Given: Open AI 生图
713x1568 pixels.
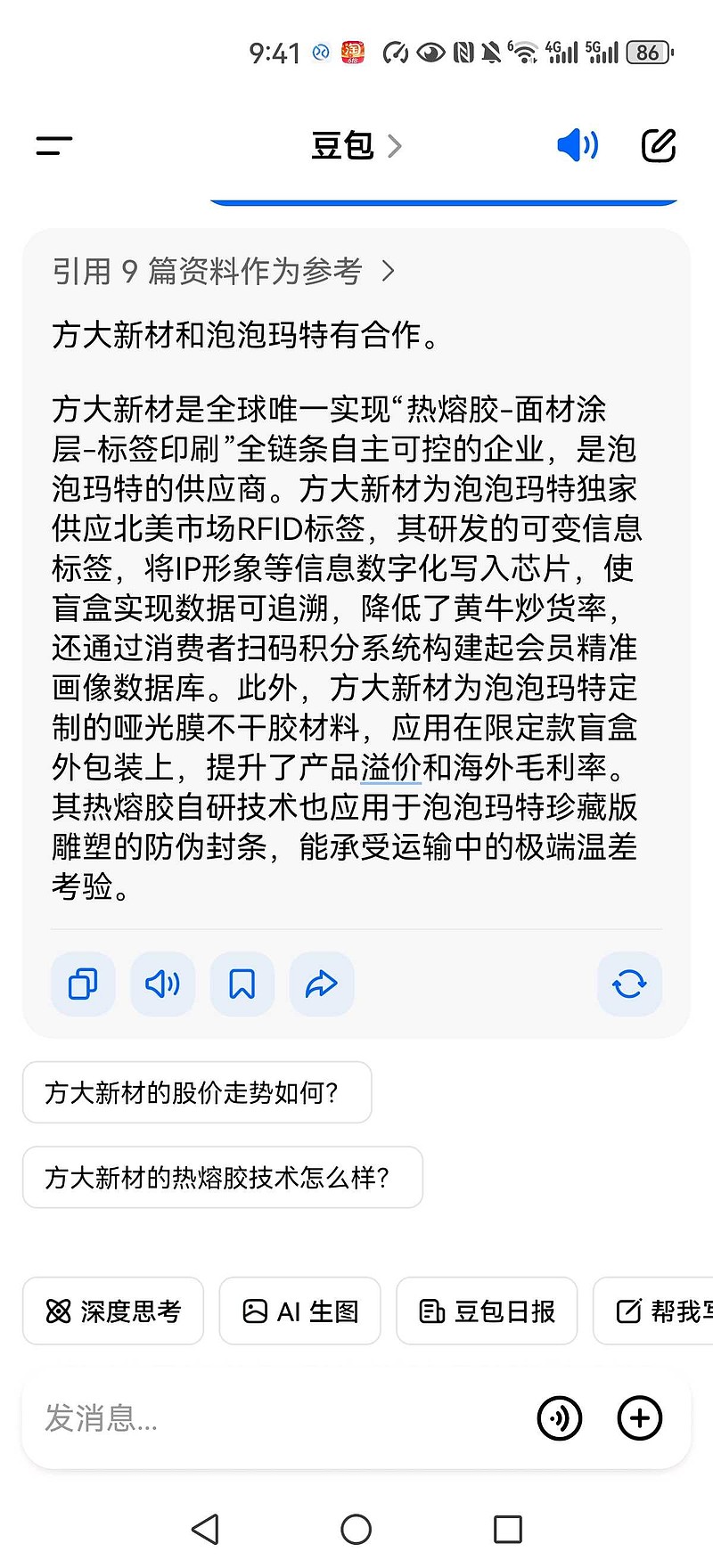Looking at the screenshot, I should click(300, 1311).
